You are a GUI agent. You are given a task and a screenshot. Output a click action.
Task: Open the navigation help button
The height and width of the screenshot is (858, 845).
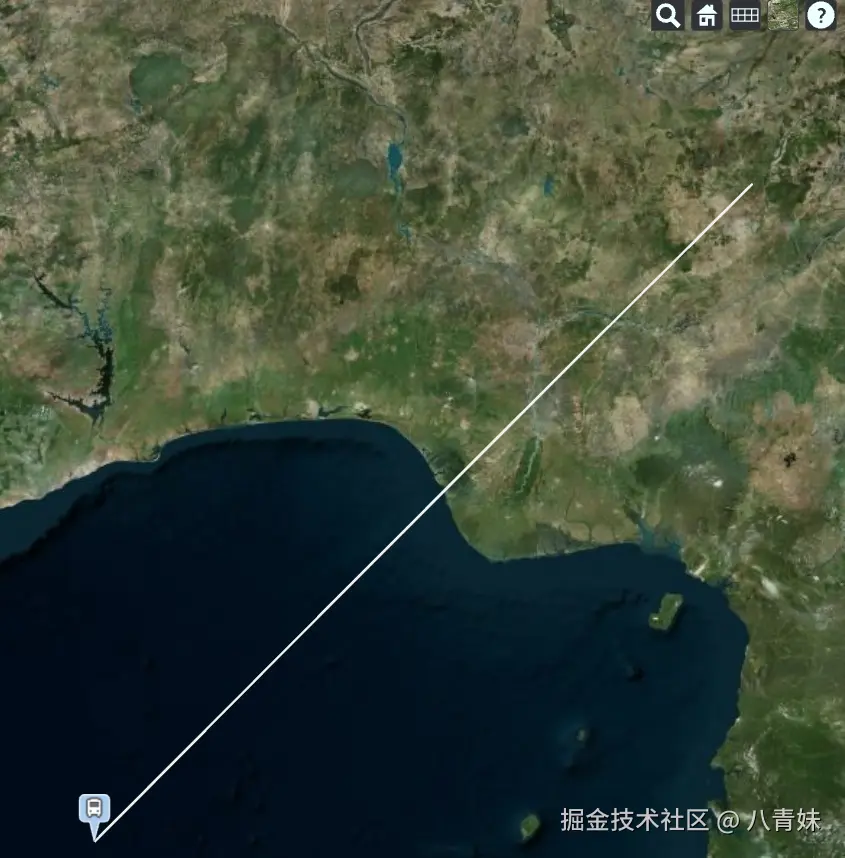tap(821, 15)
